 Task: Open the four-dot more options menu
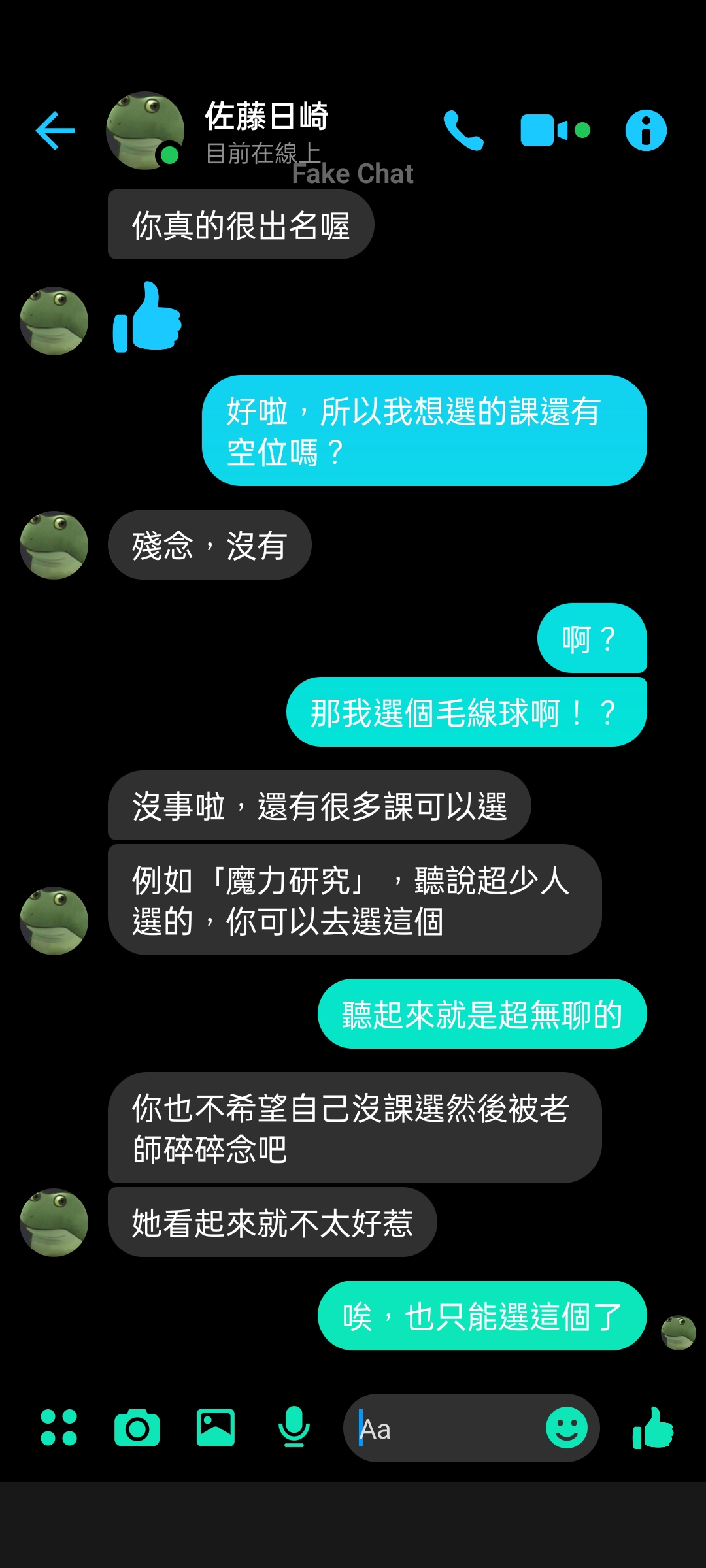[59, 1428]
